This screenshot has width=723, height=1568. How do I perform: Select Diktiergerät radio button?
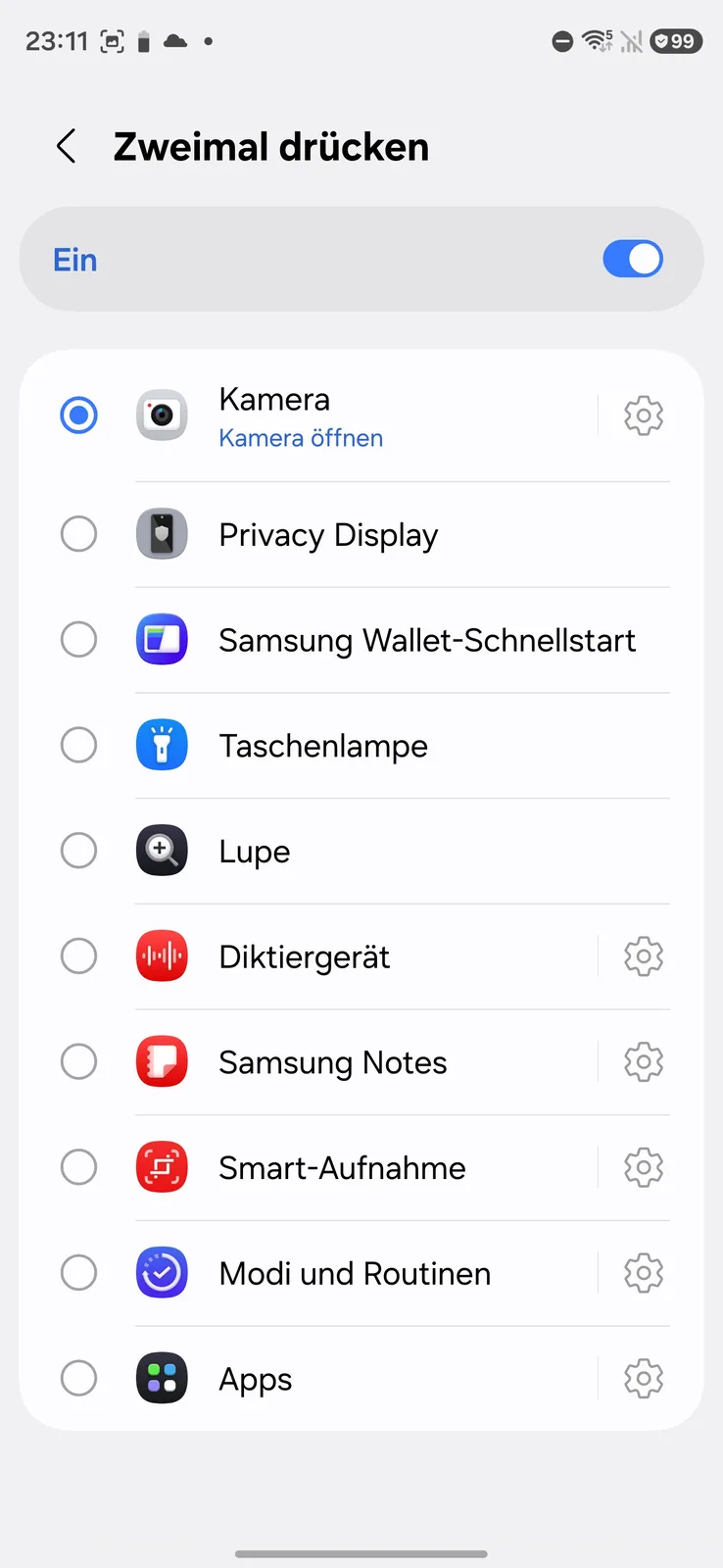coord(78,956)
